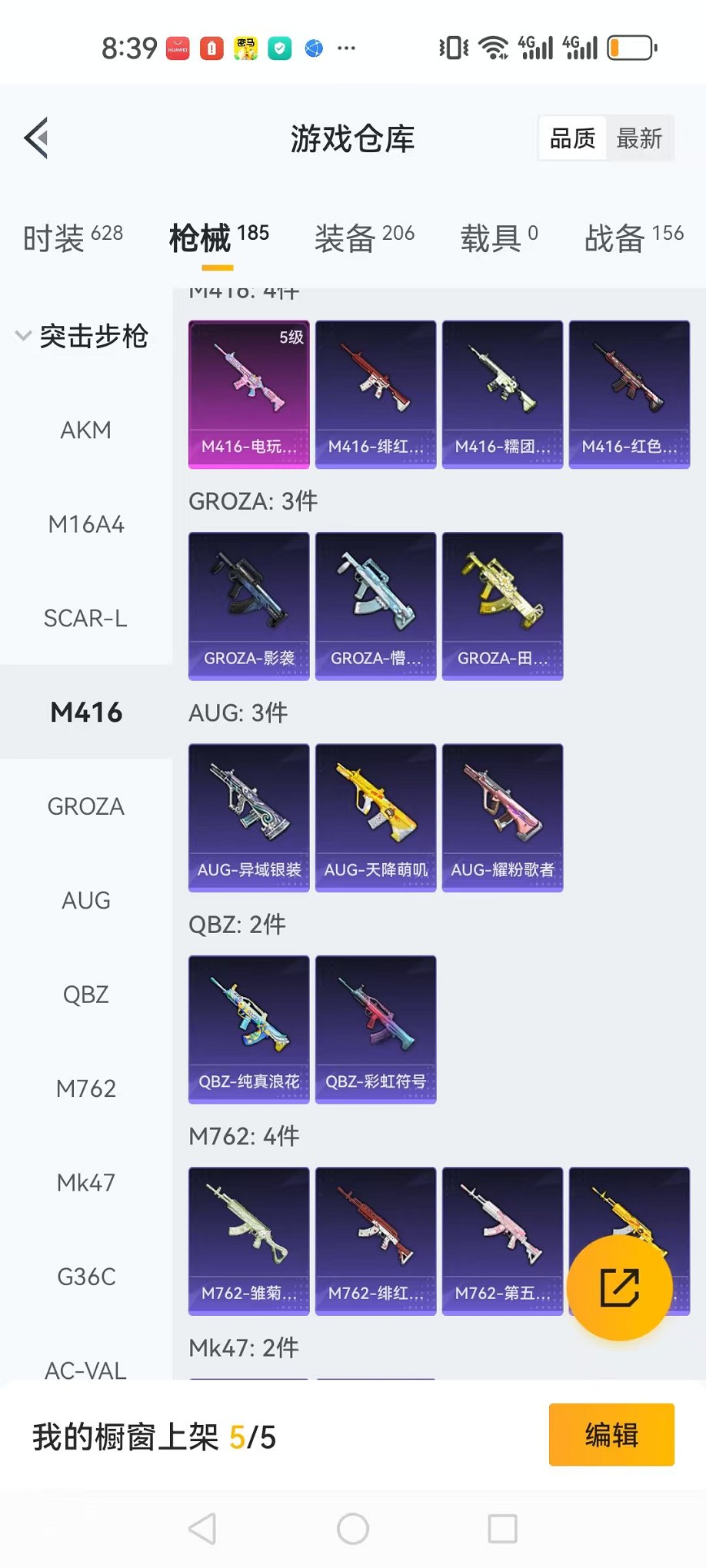This screenshot has height=1568, width=706.
Task: View the AUG-天降萌叽 skin
Action: 375,817
